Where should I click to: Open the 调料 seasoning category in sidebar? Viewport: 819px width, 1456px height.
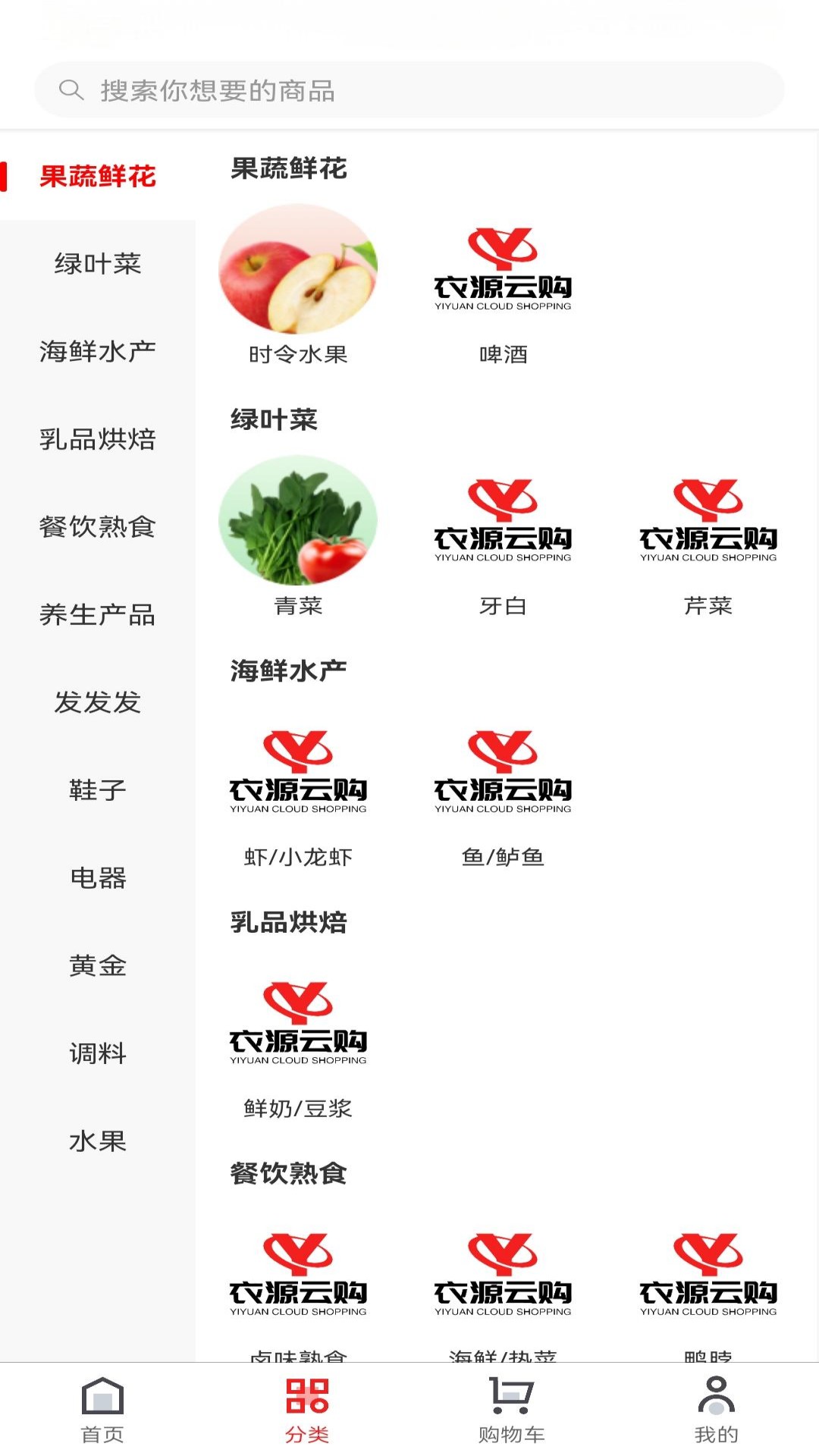98,1053
